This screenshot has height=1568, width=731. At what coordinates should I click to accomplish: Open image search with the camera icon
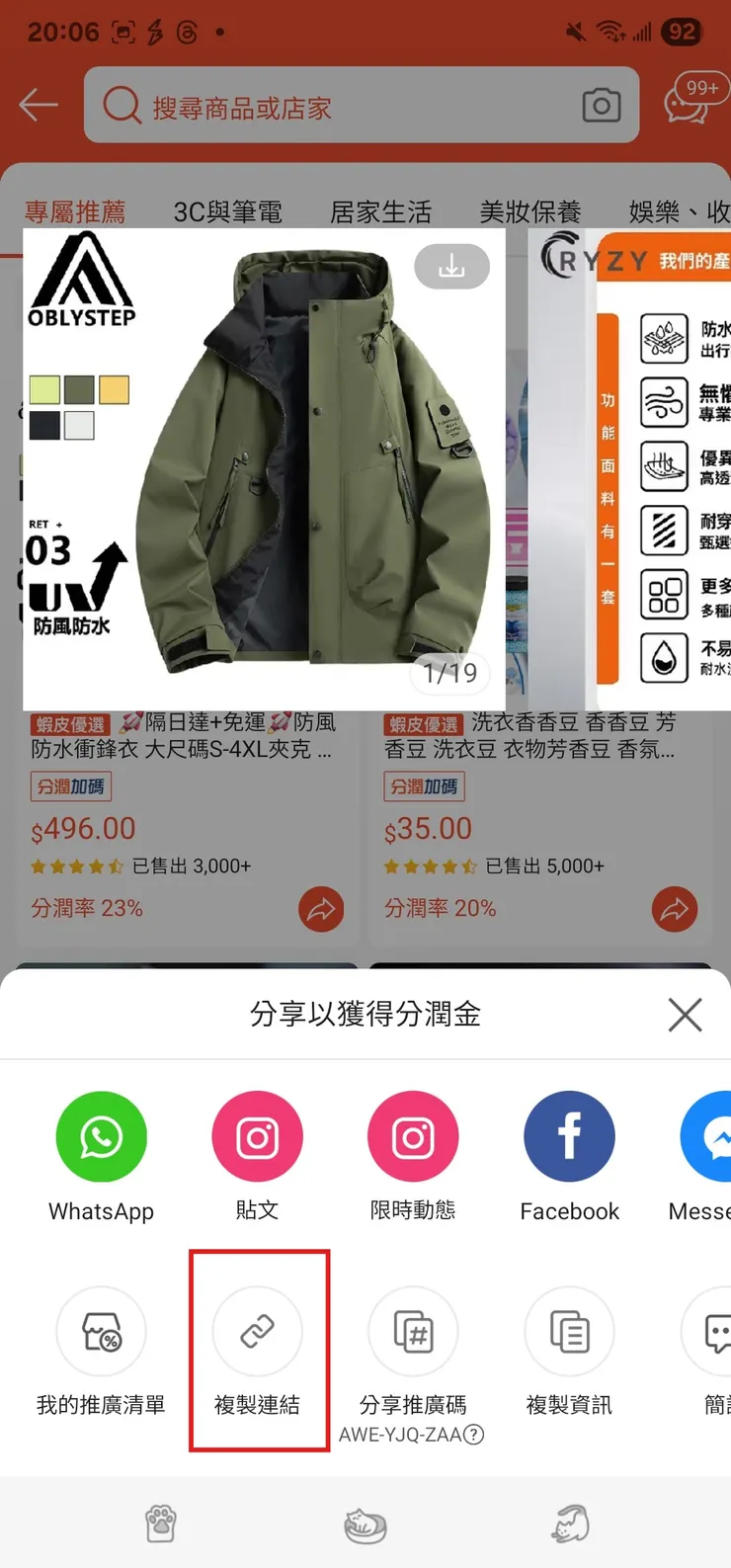click(x=602, y=104)
